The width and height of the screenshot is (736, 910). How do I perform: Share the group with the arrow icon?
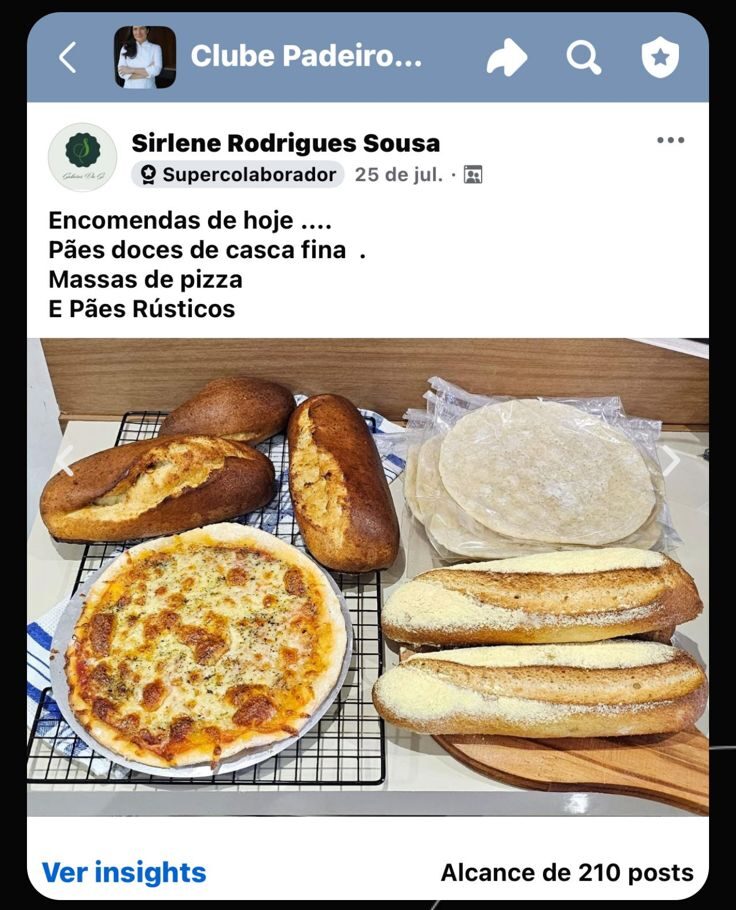click(x=507, y=58)
